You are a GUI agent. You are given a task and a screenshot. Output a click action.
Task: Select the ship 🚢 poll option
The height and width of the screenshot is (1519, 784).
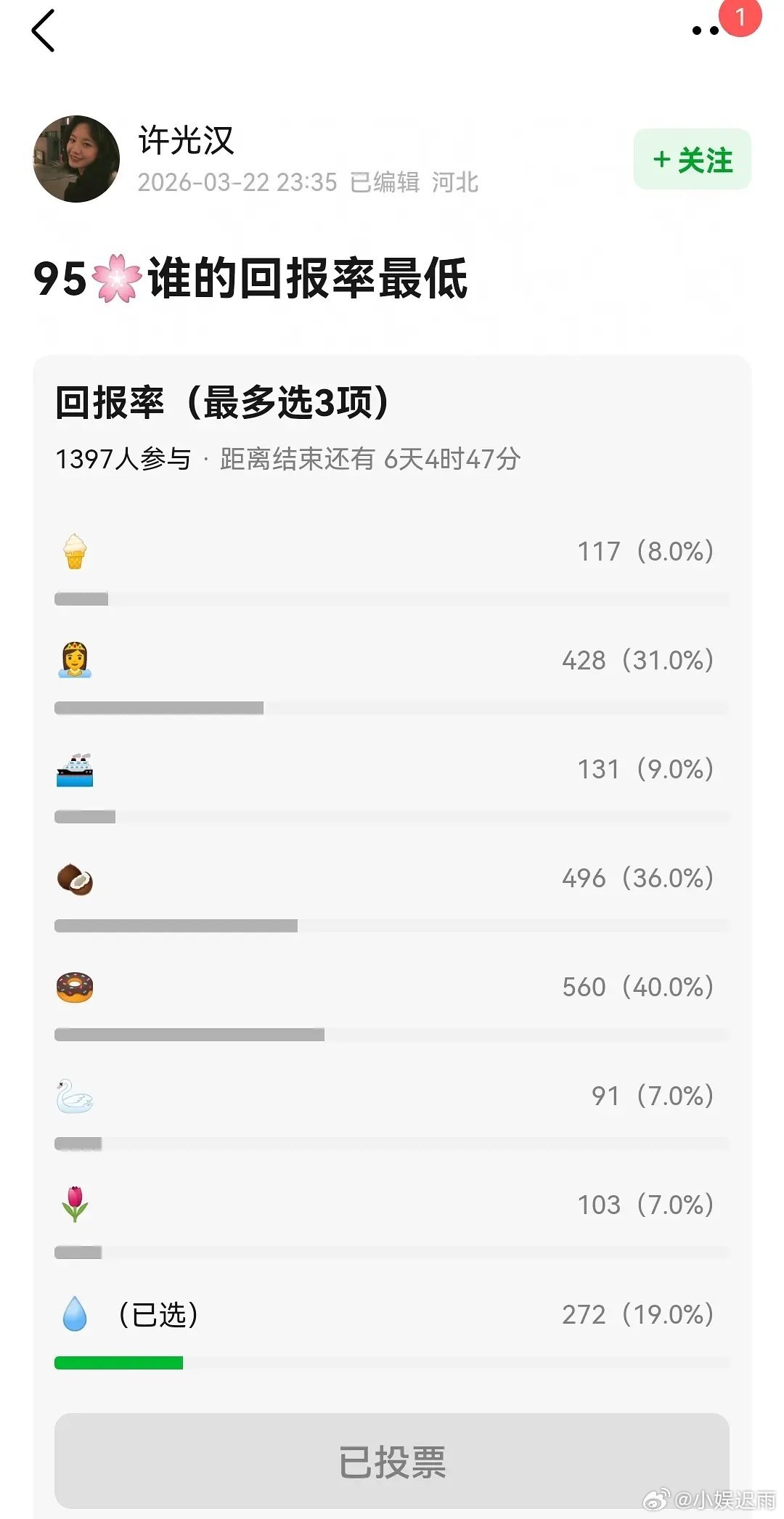[x=392, y=770]
